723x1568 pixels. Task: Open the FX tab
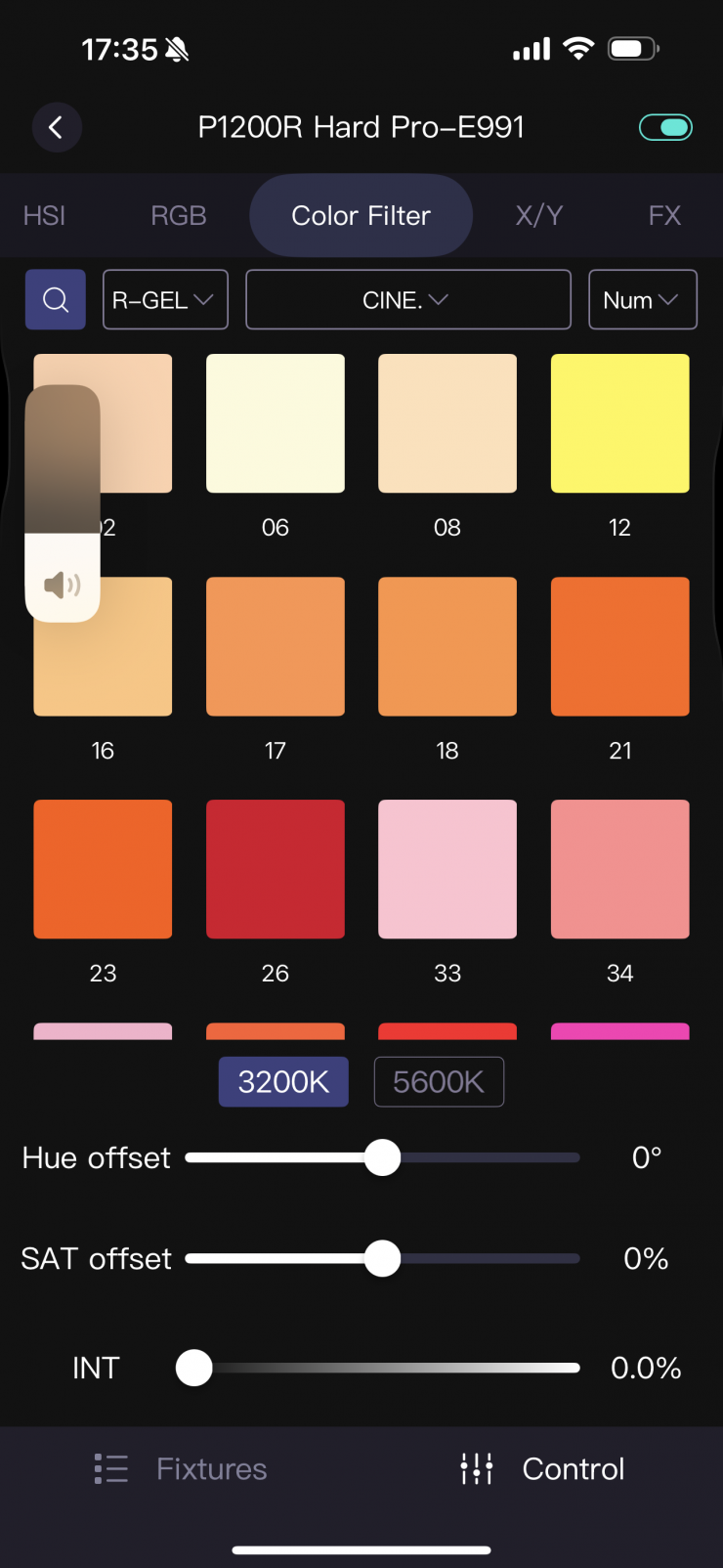point(664,216)
